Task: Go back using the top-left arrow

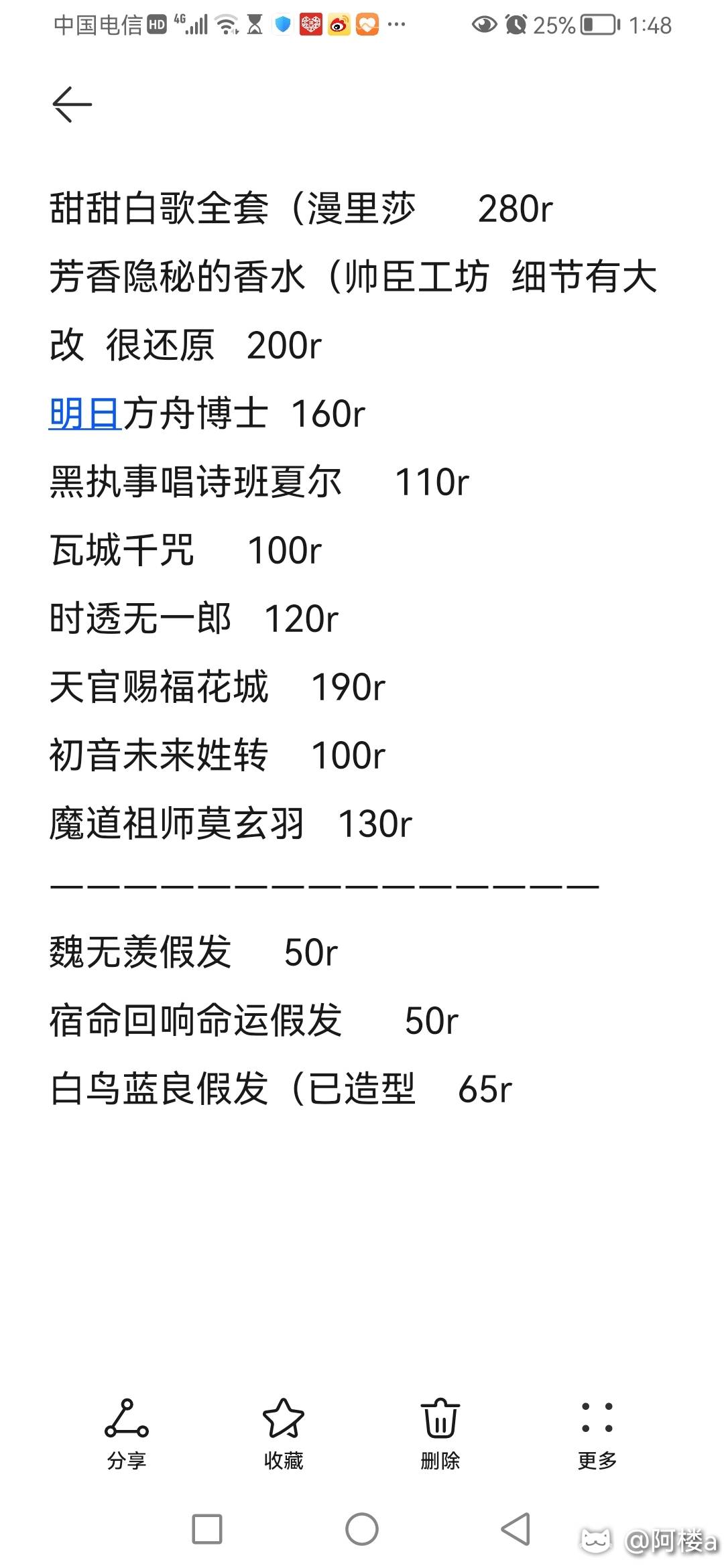Action: [x=72, y=105]
